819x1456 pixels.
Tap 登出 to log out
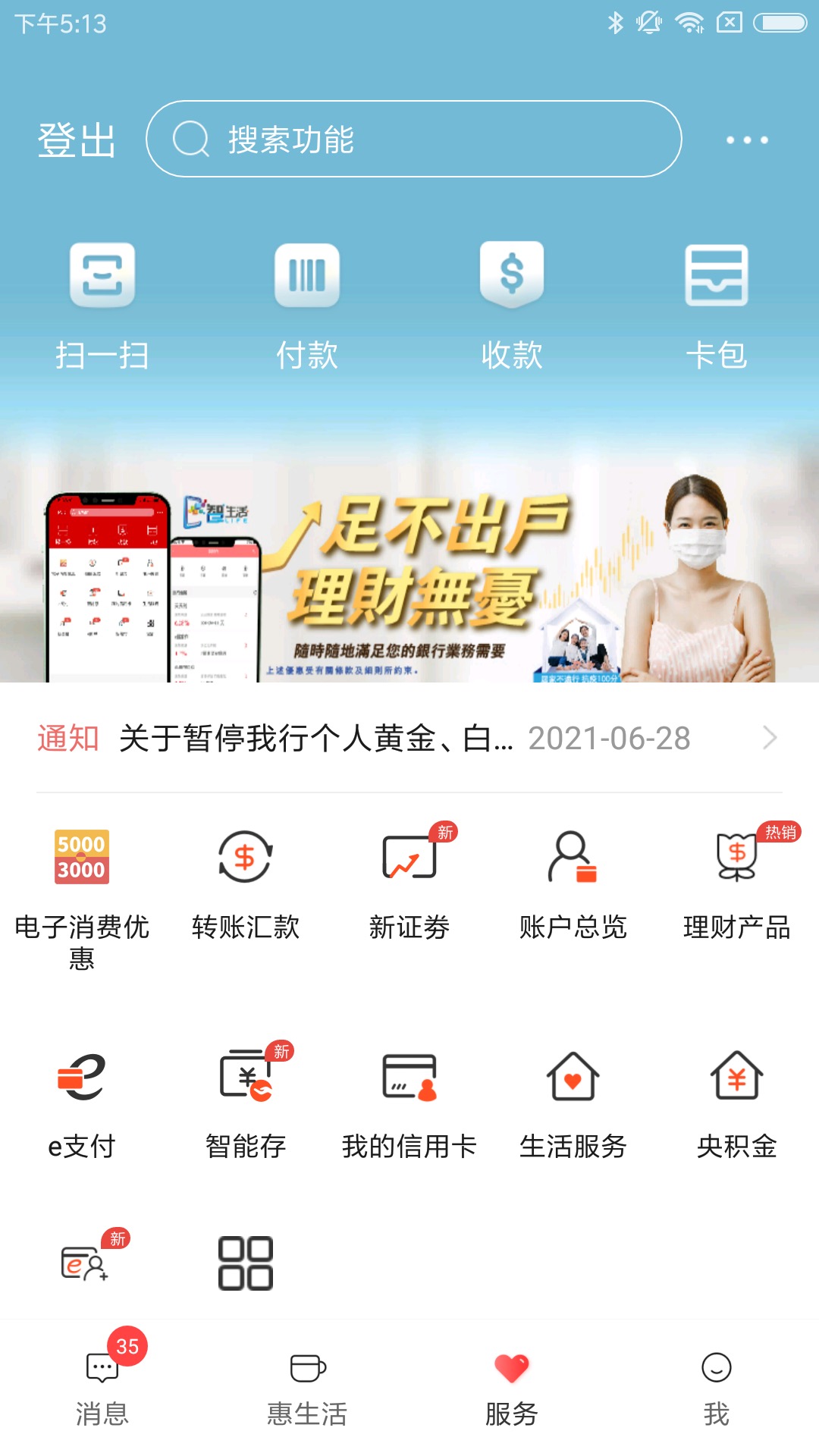tap(76, 140)
